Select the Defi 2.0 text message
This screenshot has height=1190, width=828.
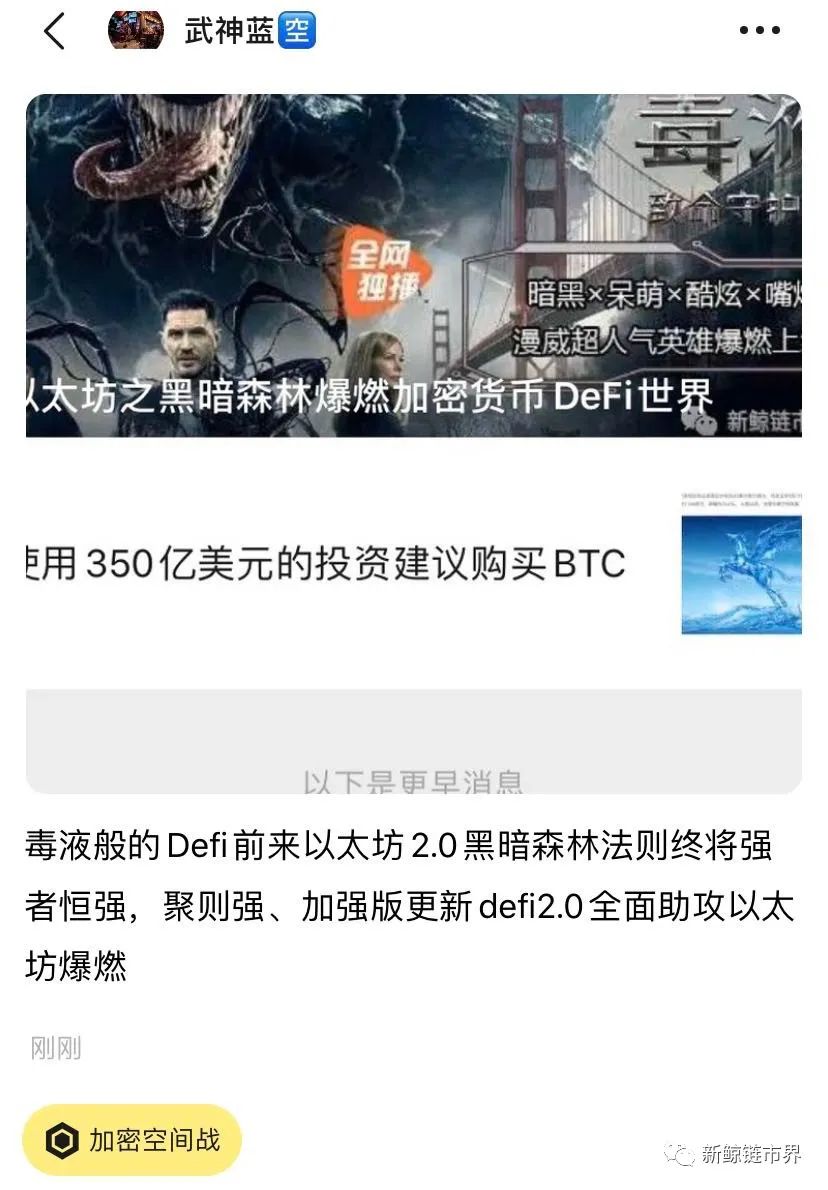coord(400,907)
